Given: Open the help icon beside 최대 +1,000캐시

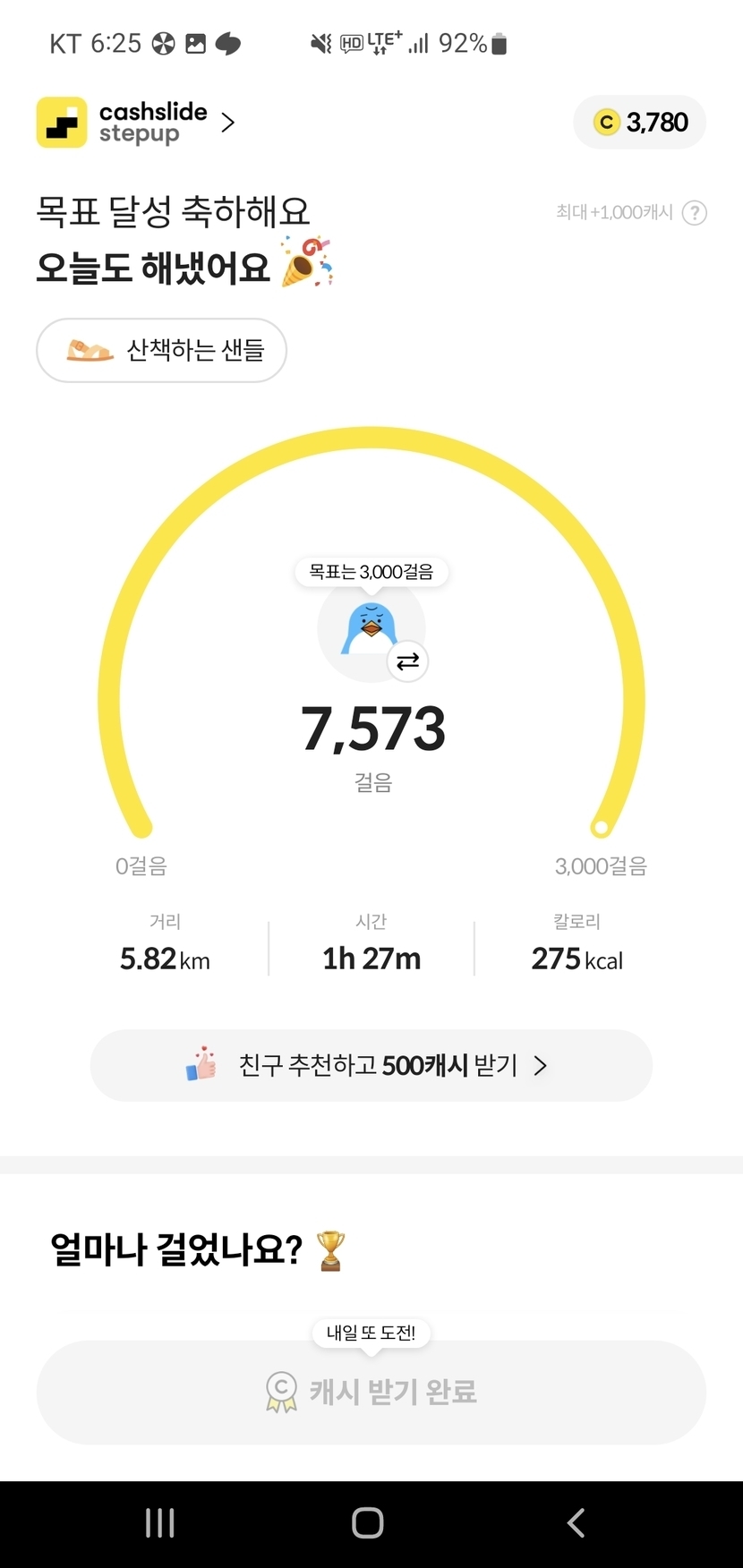Looking at the screenshot, I should coord(695,213).
